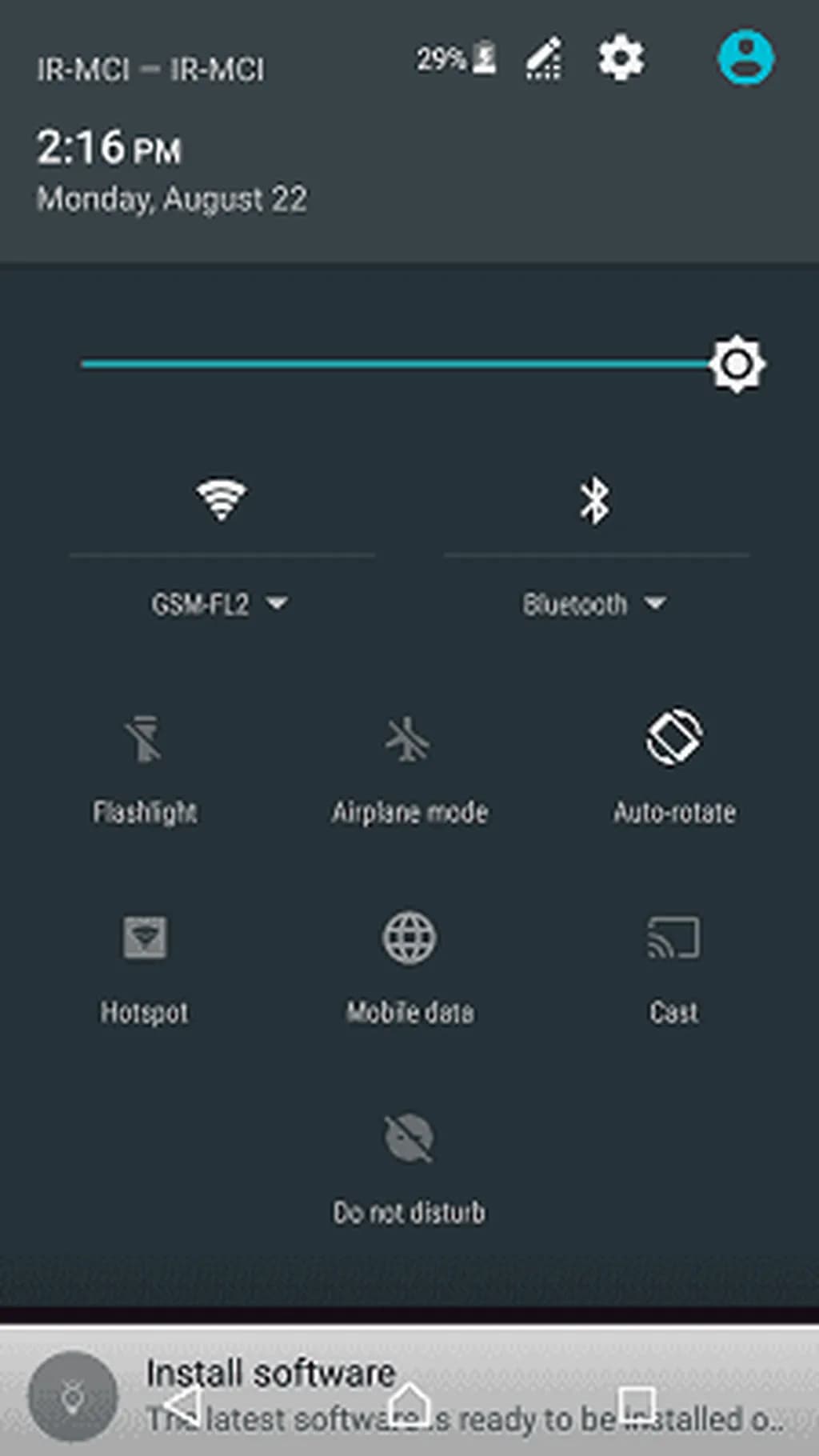Screen dimensions: 819x1456
Task: Expand the GSM-FL2 Wi-Fi network dropdown
Action: pyautogui.click(x=220, y=604)
